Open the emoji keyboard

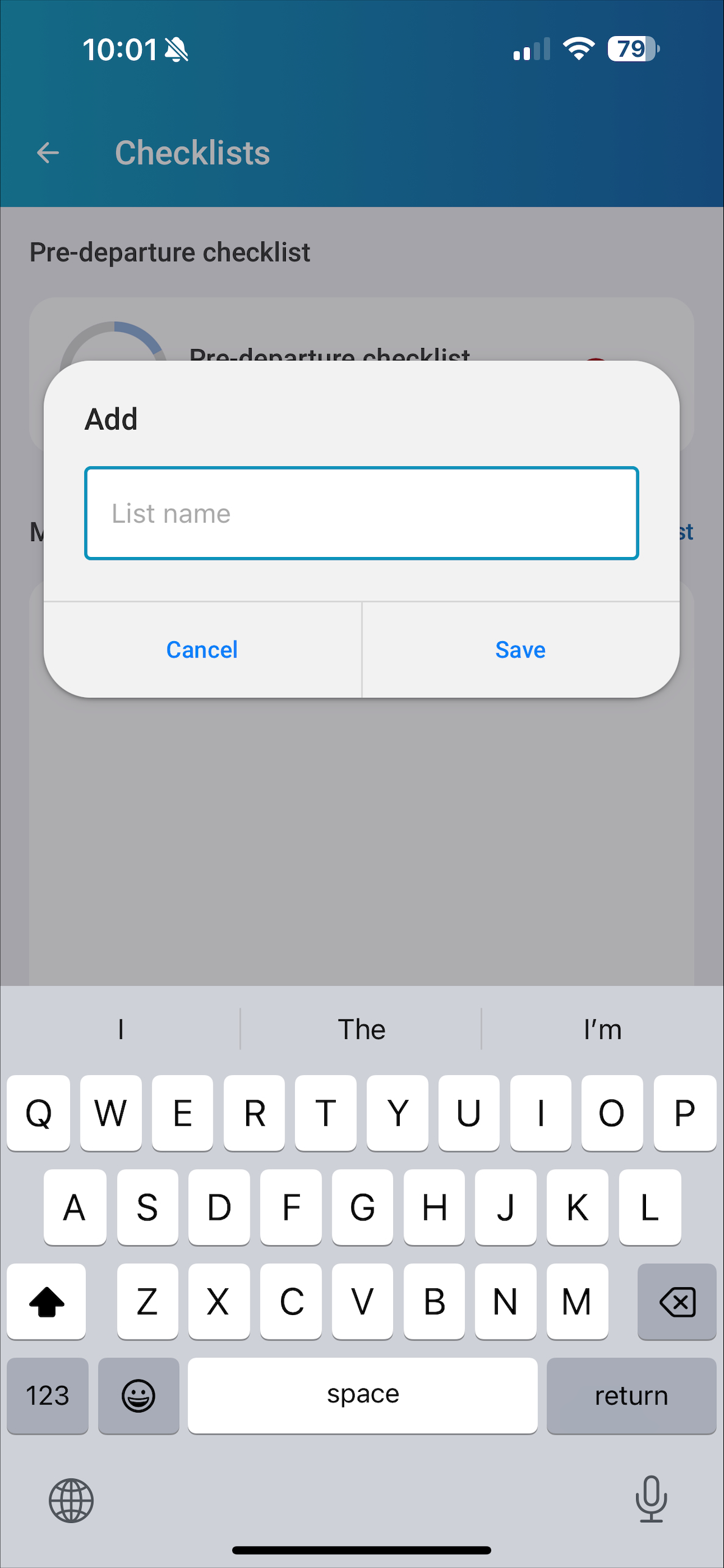tap(138, 1396)
